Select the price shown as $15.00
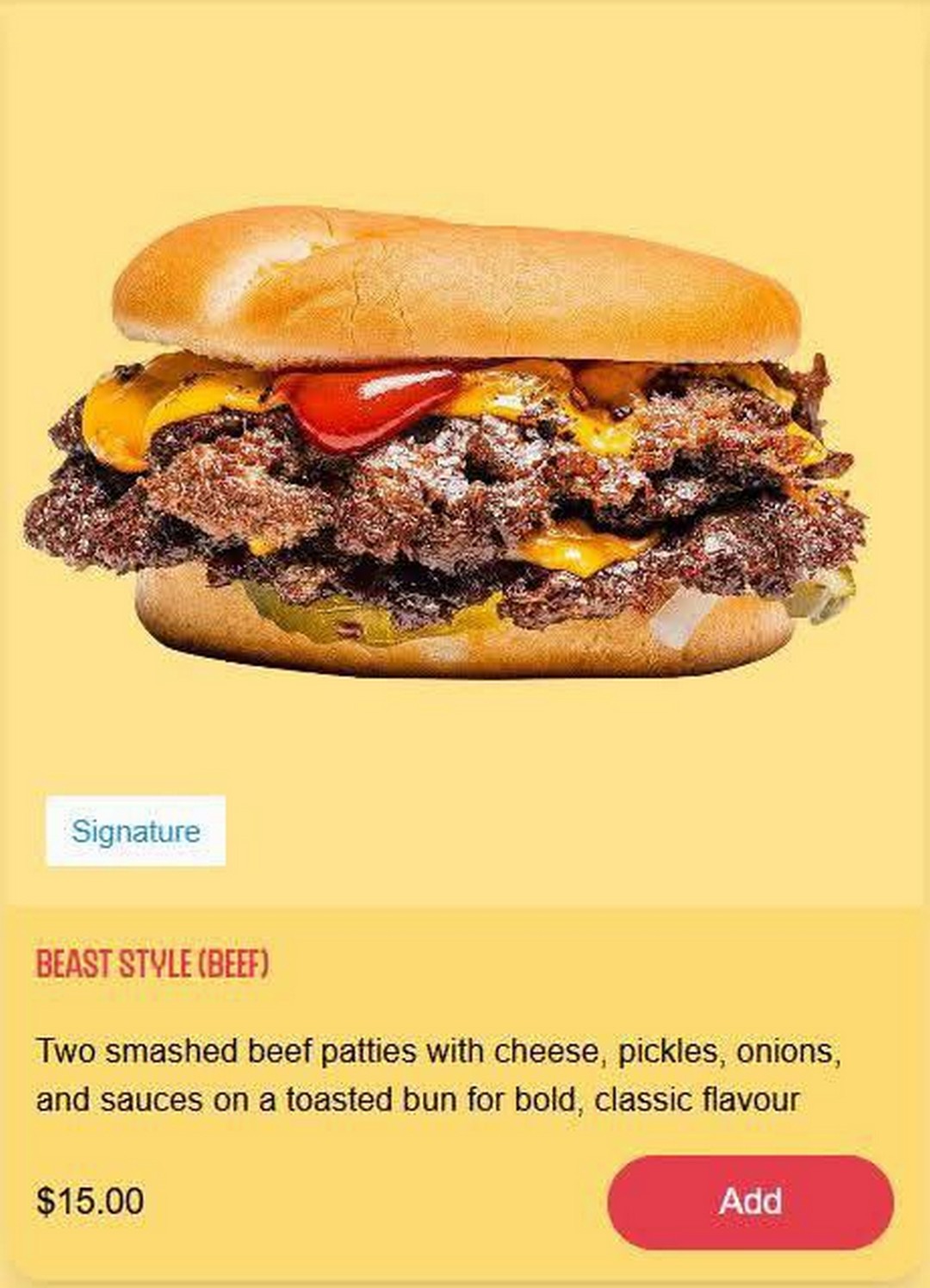The width and height of the screenshot is (930, 1288). point(90,1202)
